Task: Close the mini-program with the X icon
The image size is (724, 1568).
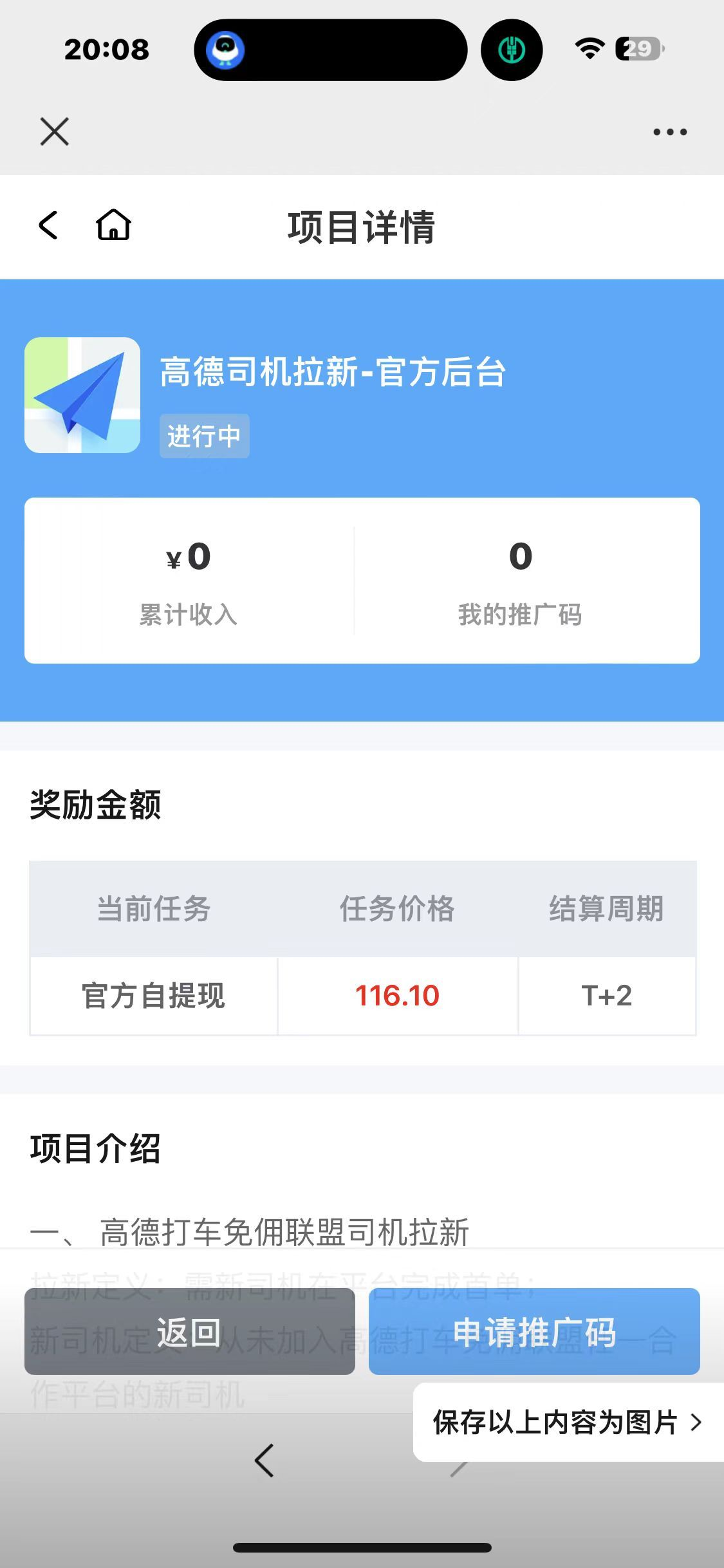Action: 54,131
